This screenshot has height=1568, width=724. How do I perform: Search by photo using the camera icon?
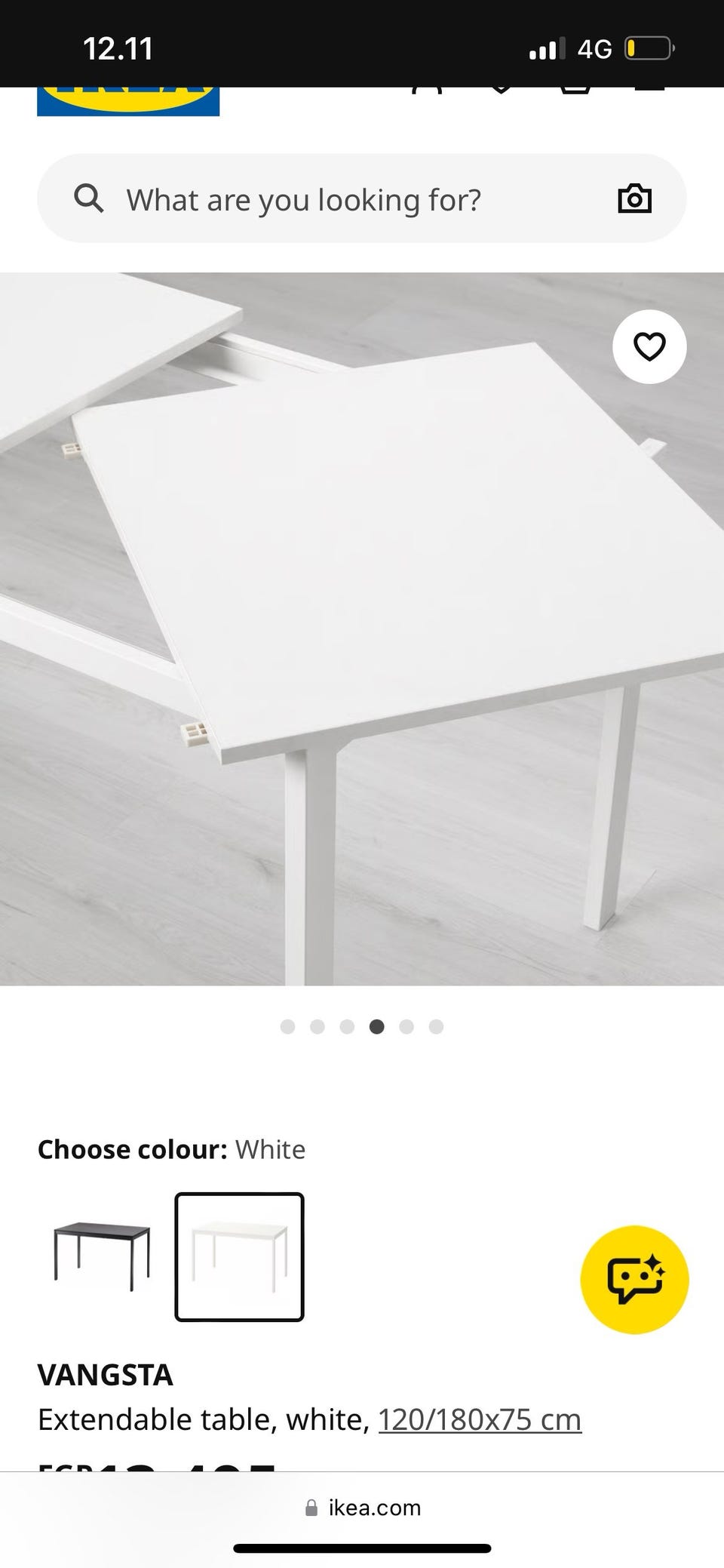coord(634,199)
